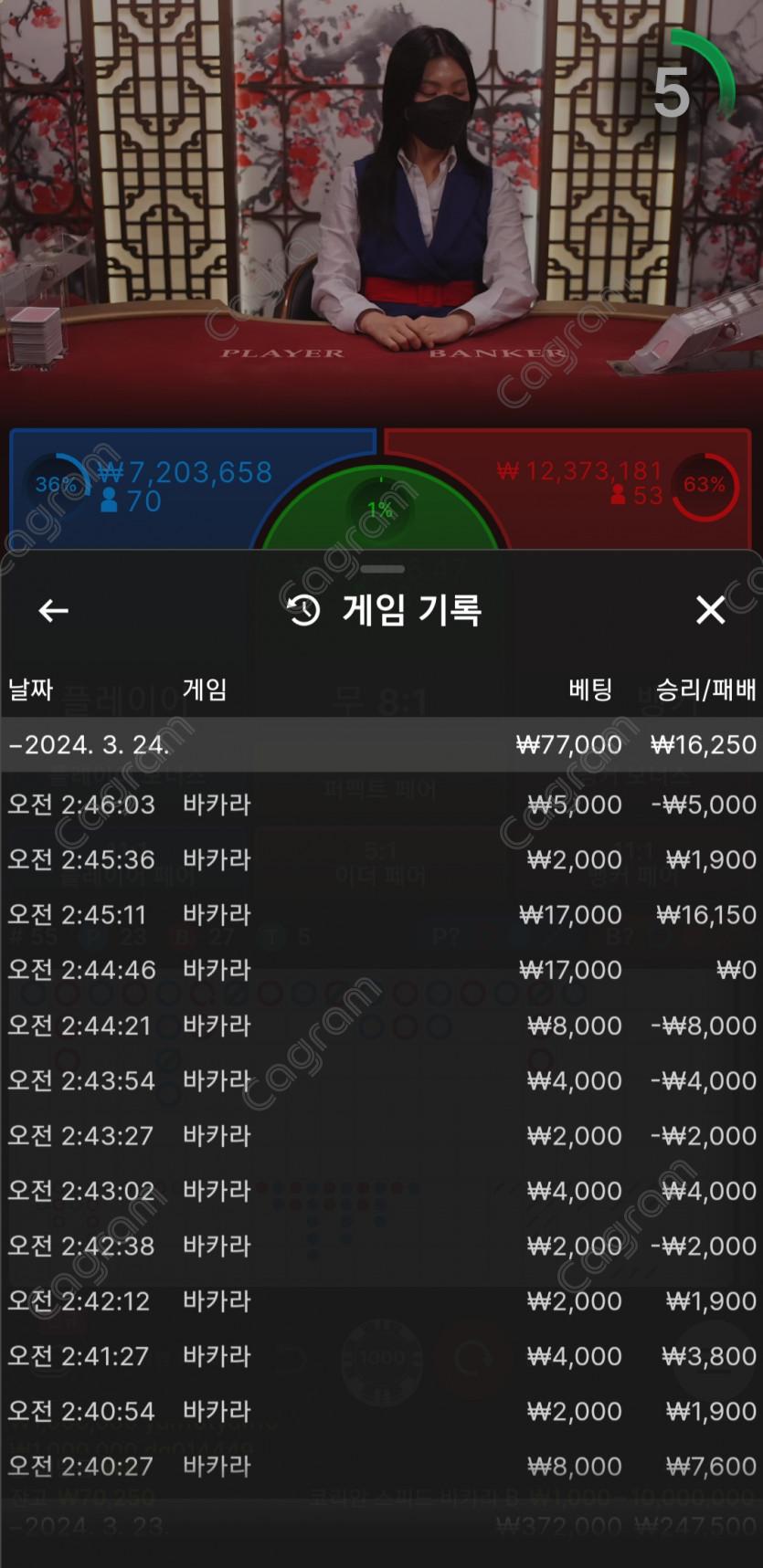Open the 오전 2:40:54 baccarat record
This screenshot has height=1568, width=763.
click(381, 1411)
